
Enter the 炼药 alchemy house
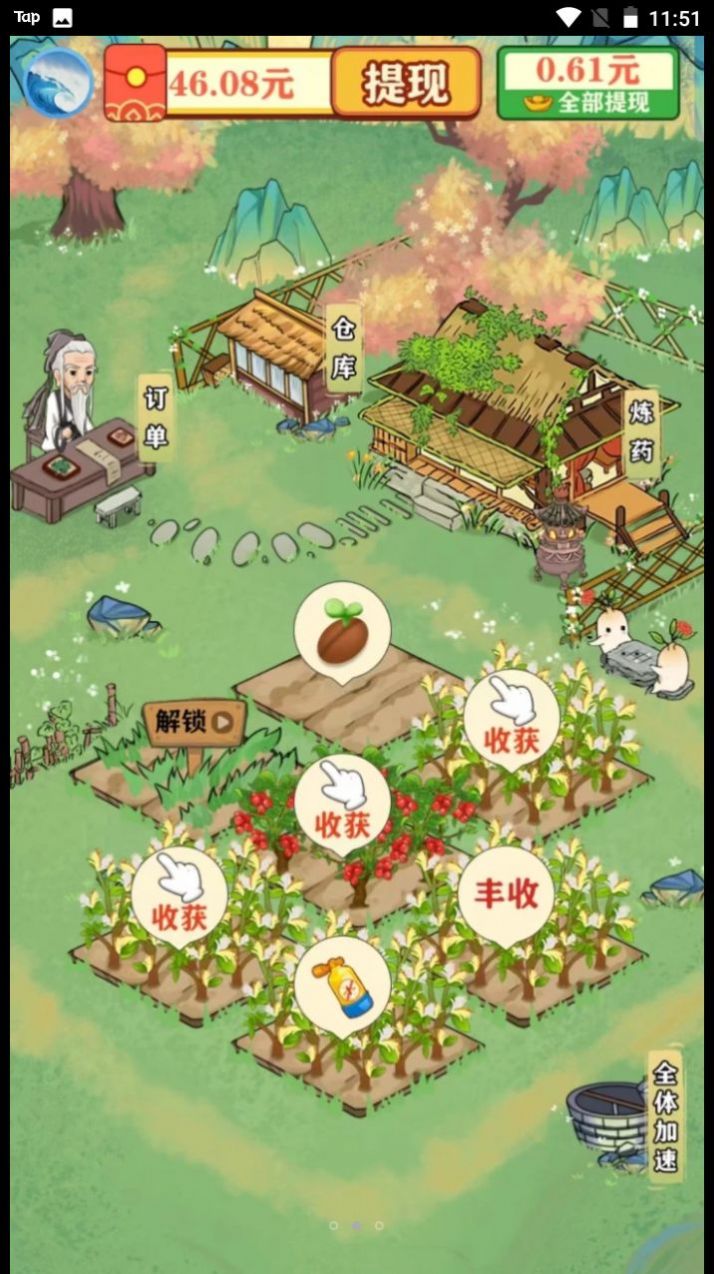(641, 432)
